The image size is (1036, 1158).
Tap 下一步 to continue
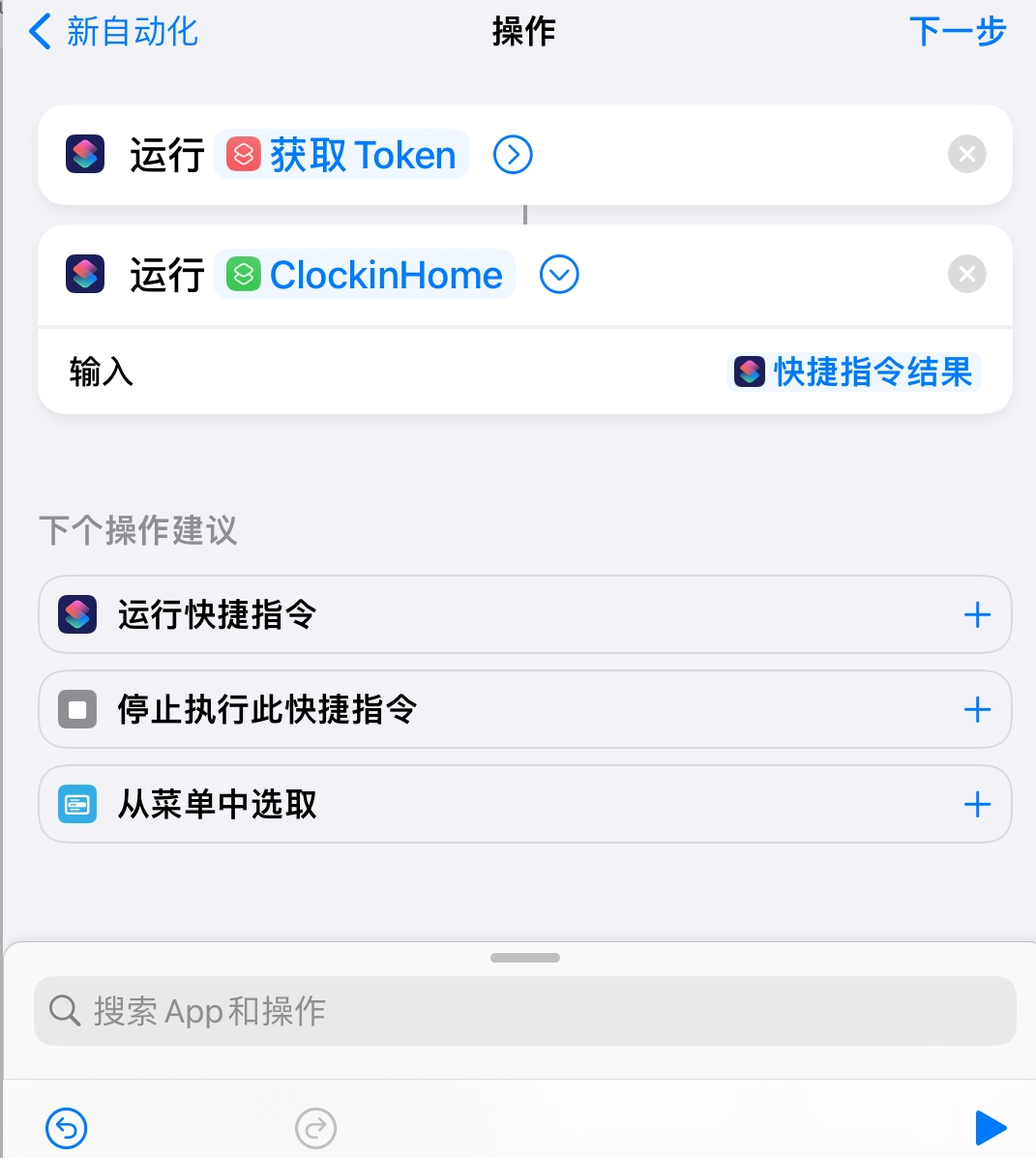pos(957,32)
